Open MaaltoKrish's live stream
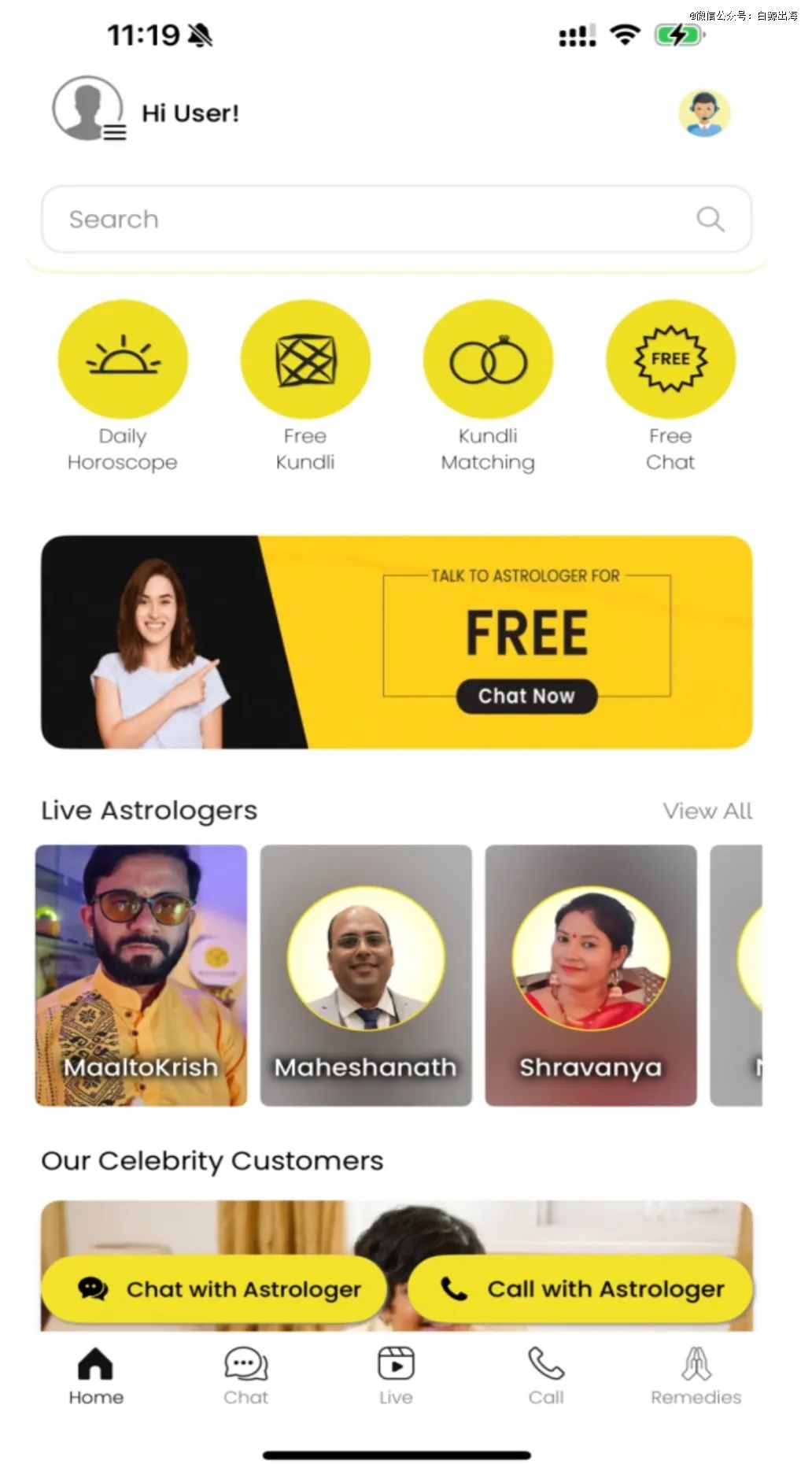 (142, 975)
